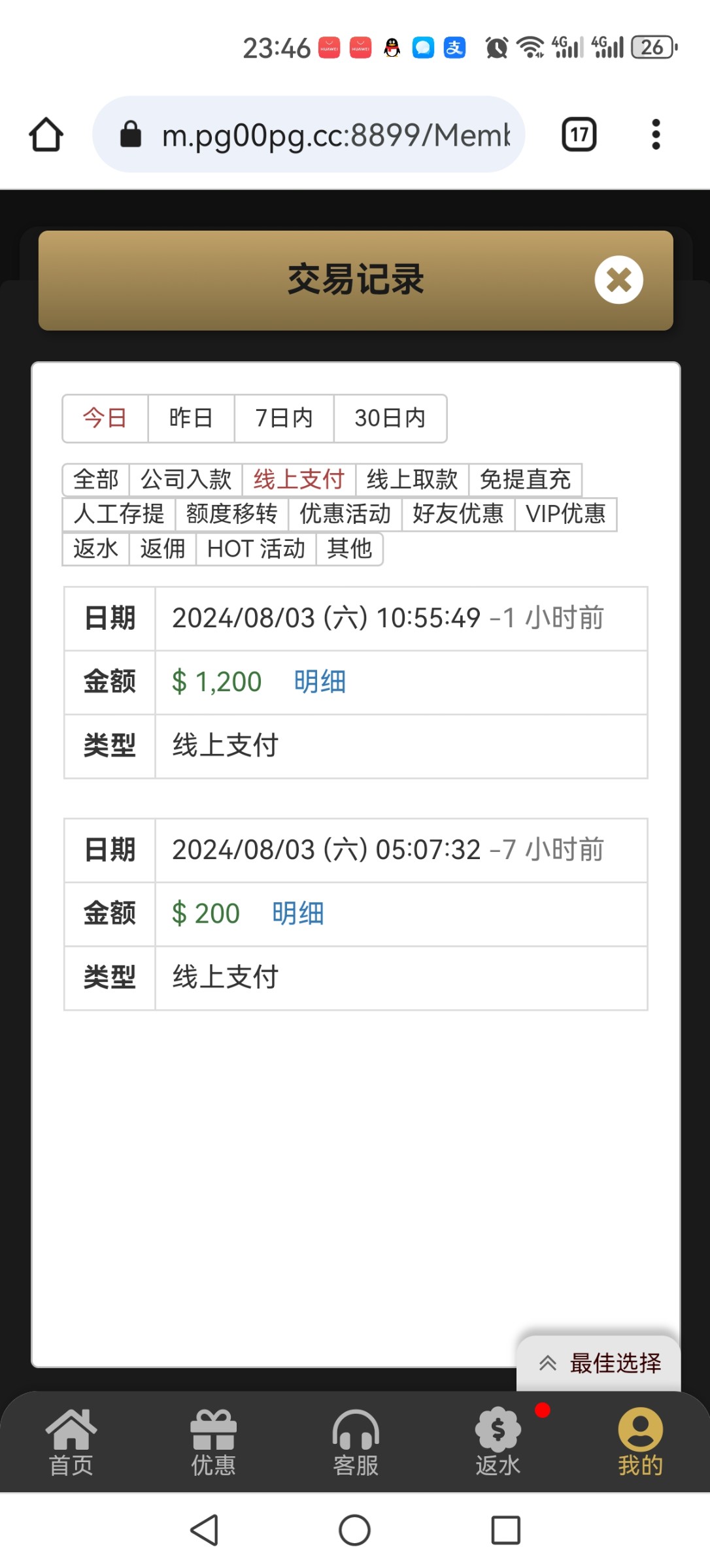Image resolution: width=710 pixels, height=1568 pixels.
Task: Open the browser tab switcher
Action: pyautogui.click(x=579, y=135)
